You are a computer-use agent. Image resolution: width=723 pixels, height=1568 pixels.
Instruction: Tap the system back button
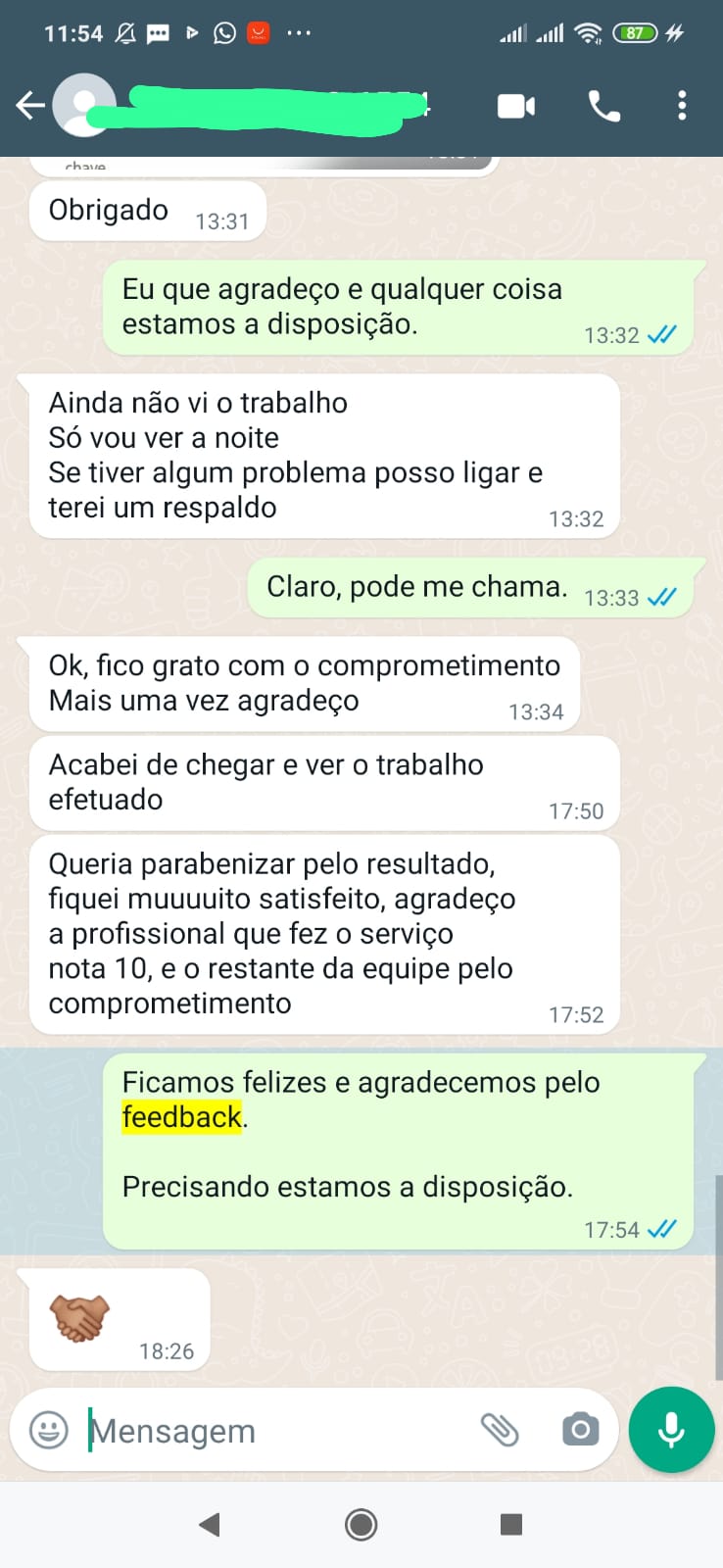tap(209, 1524)
